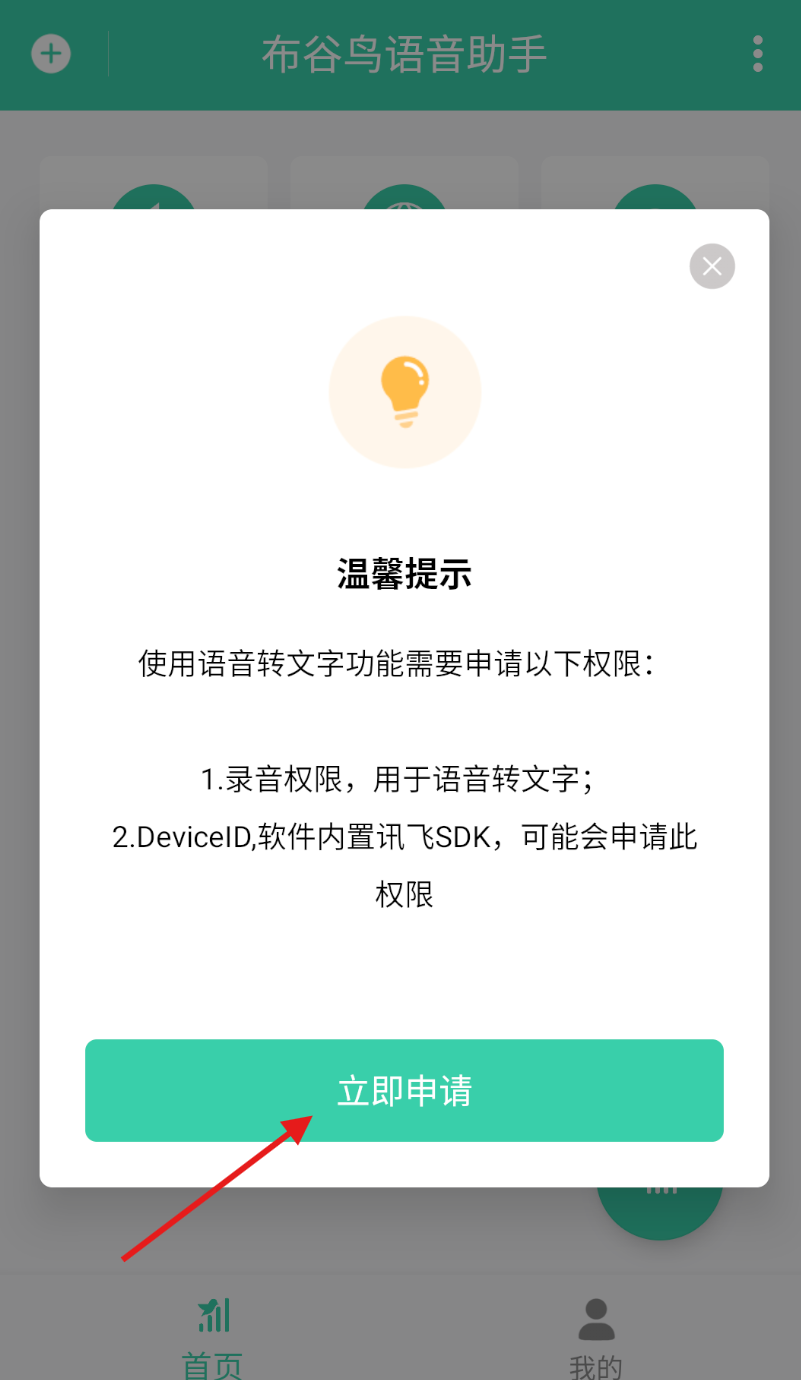Open the overflow menu
The width and height of the screenshot is (801, 1380).
(x=757, y=54)
